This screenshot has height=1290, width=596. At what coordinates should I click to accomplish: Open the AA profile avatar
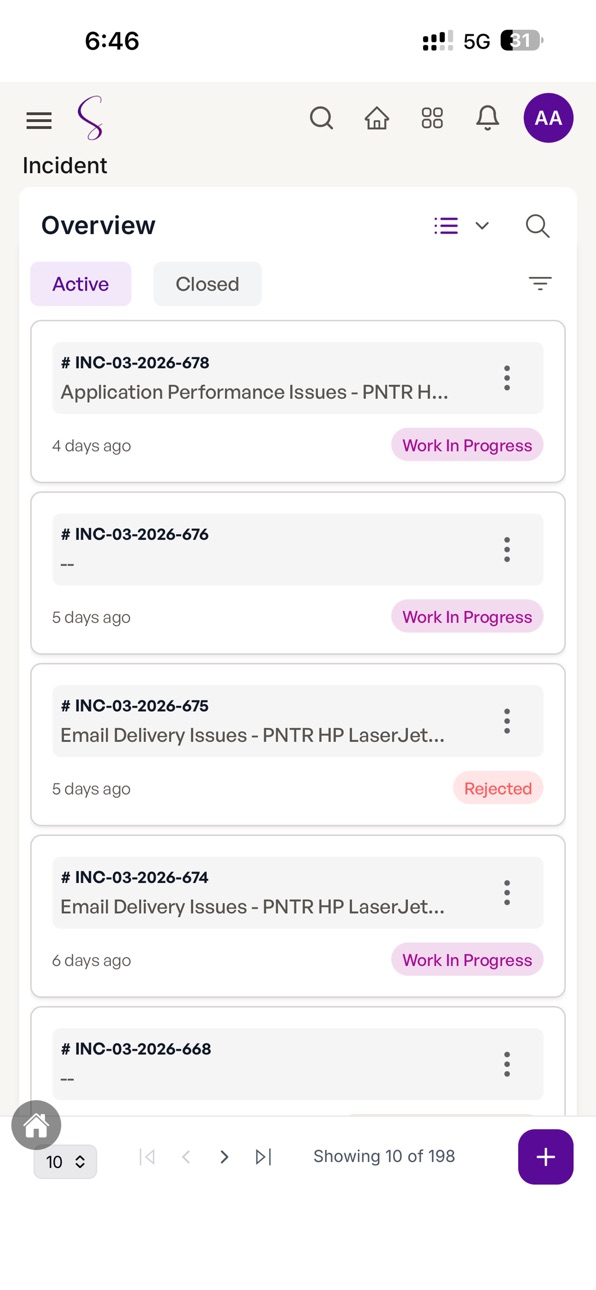coord(548,118)
